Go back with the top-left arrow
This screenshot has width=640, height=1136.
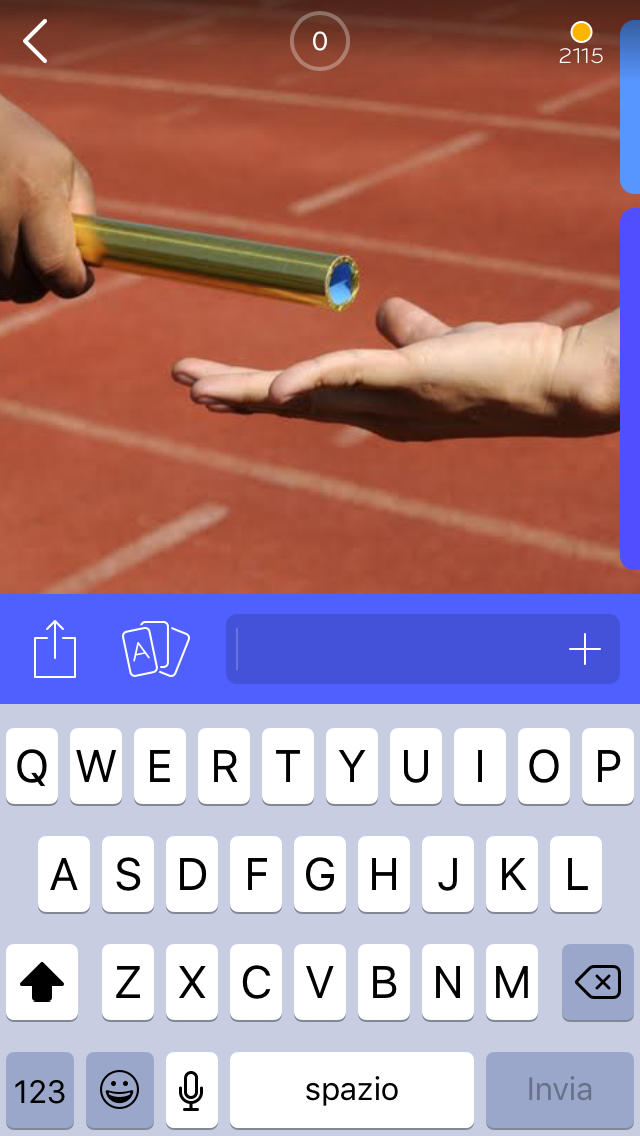click(x=36, y=42)
